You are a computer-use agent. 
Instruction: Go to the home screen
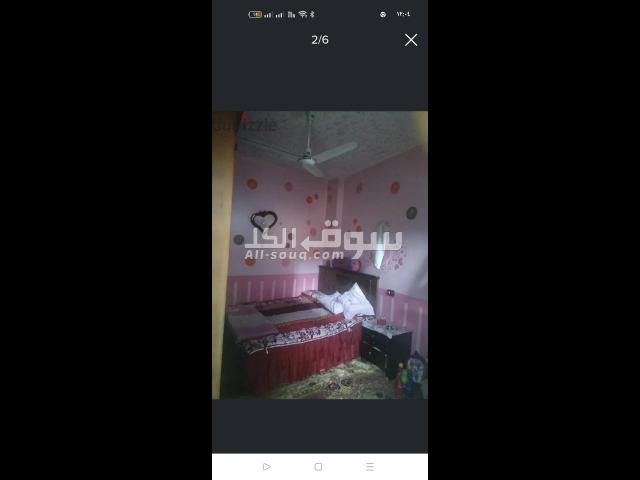coord(318,467)
